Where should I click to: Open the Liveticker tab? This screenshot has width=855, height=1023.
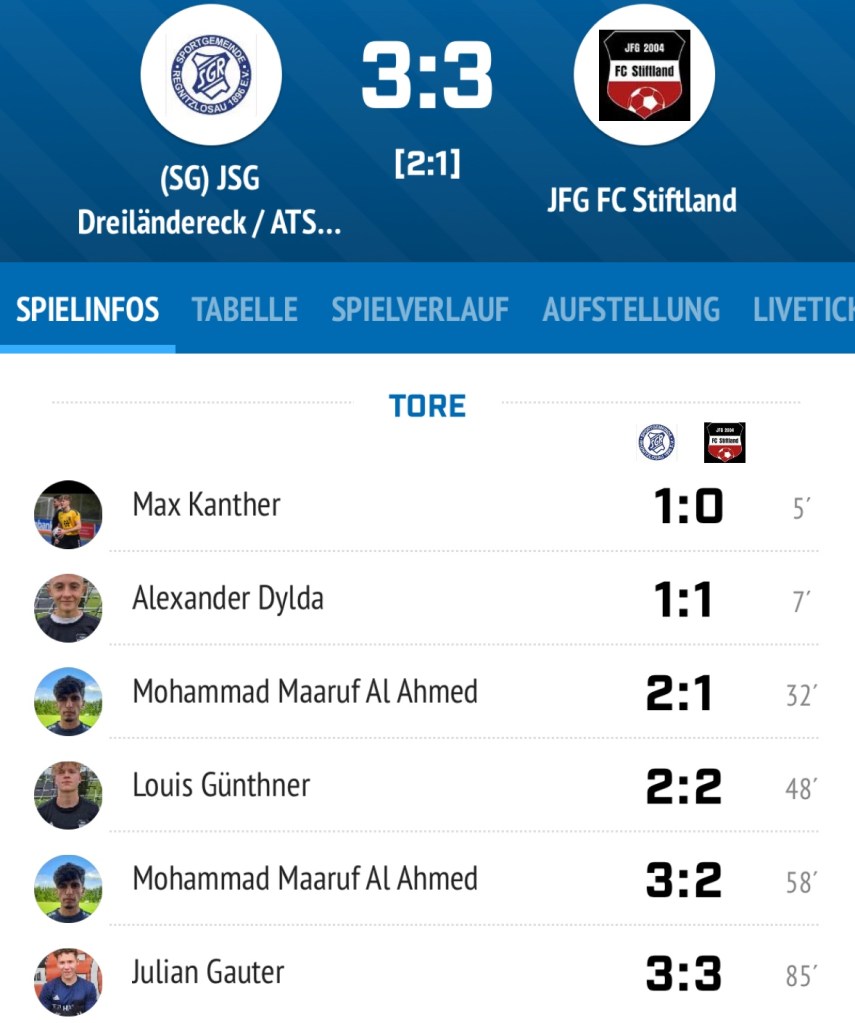pos(803,309)
